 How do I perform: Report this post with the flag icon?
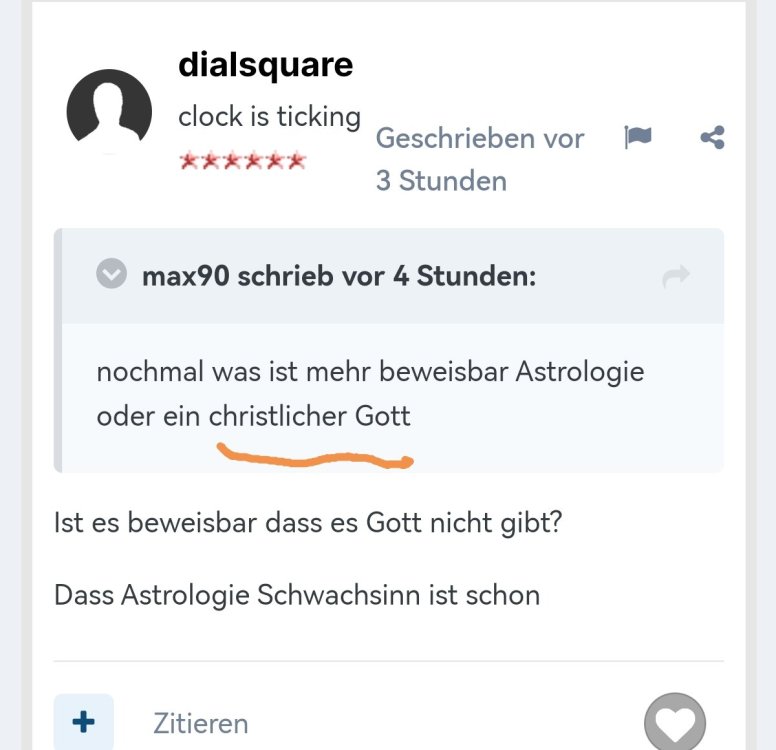coord(637,138)
